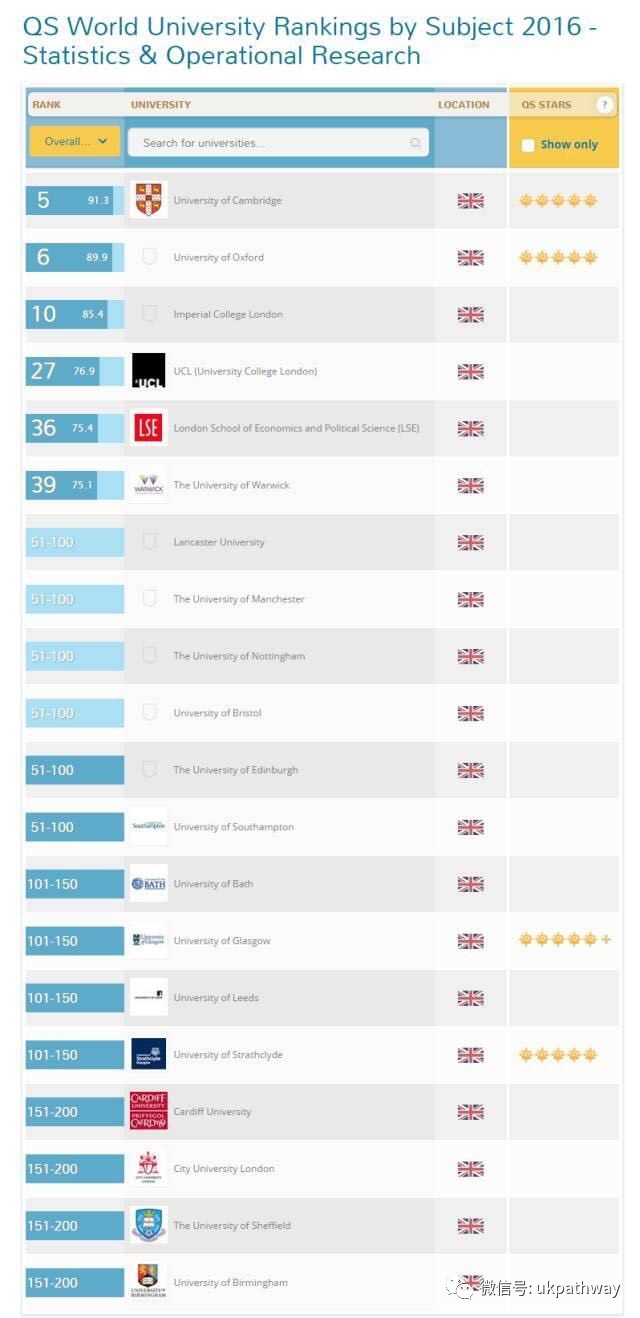Open the QS Stars help question mark

(x=604, y=105)
